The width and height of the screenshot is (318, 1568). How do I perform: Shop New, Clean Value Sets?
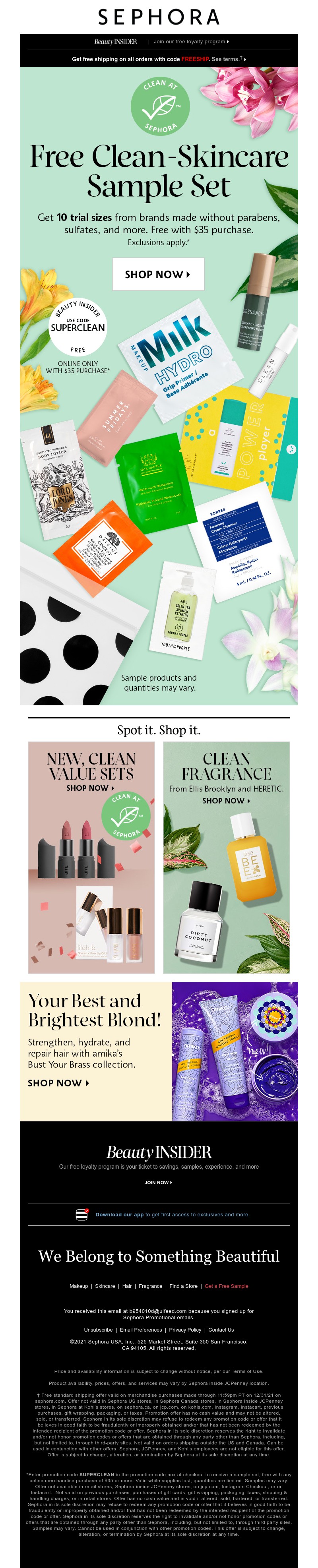coord(90,788)
